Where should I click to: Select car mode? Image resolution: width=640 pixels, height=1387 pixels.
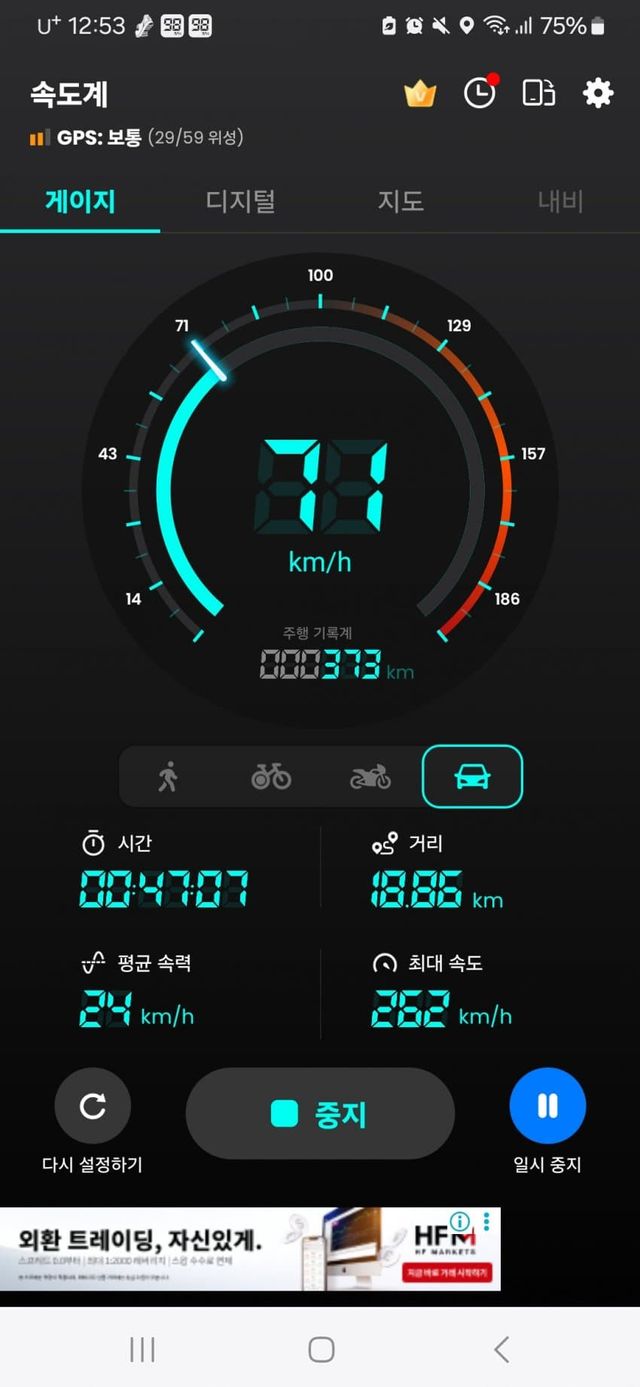[x=472, y=776]
